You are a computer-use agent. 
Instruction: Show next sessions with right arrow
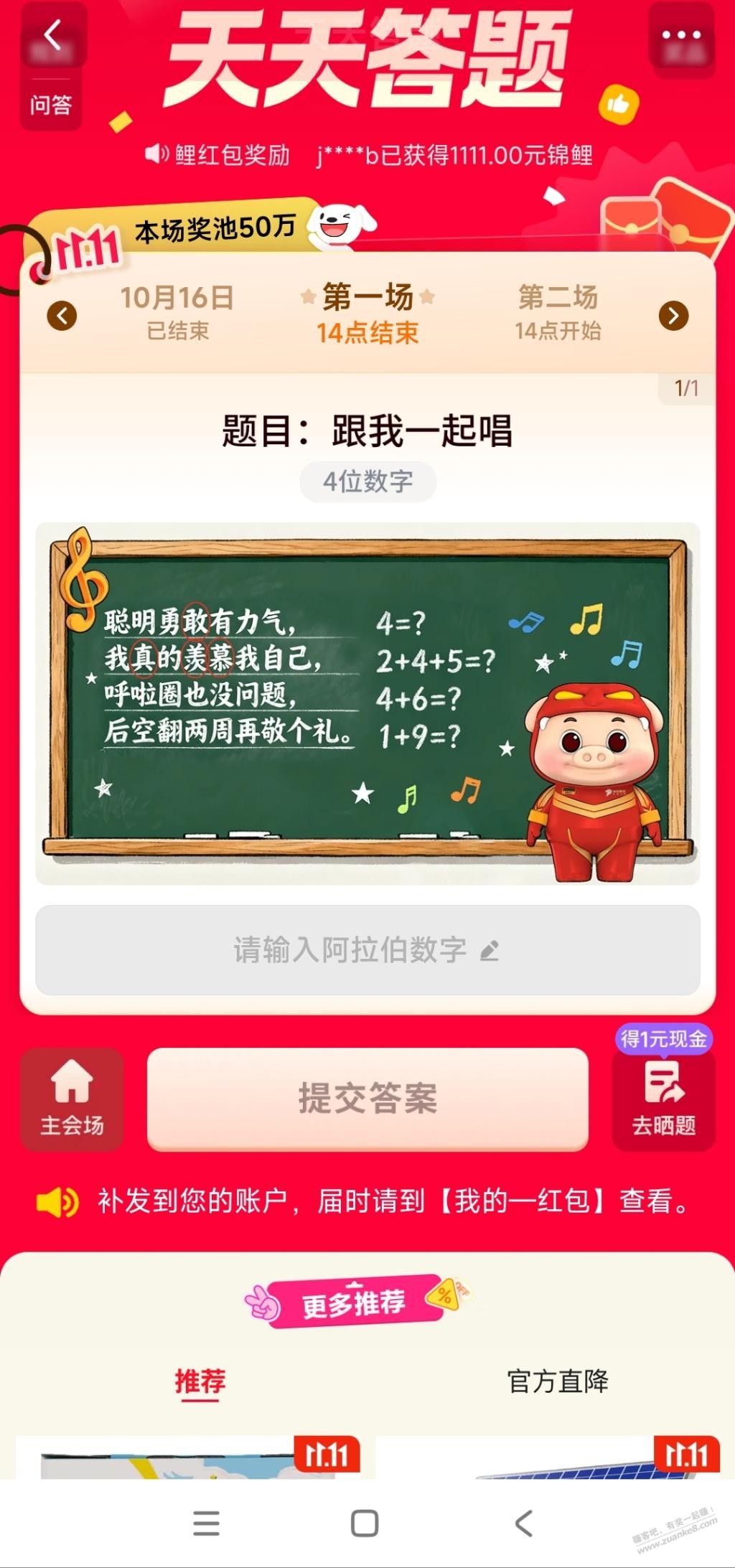coord(673,316)
